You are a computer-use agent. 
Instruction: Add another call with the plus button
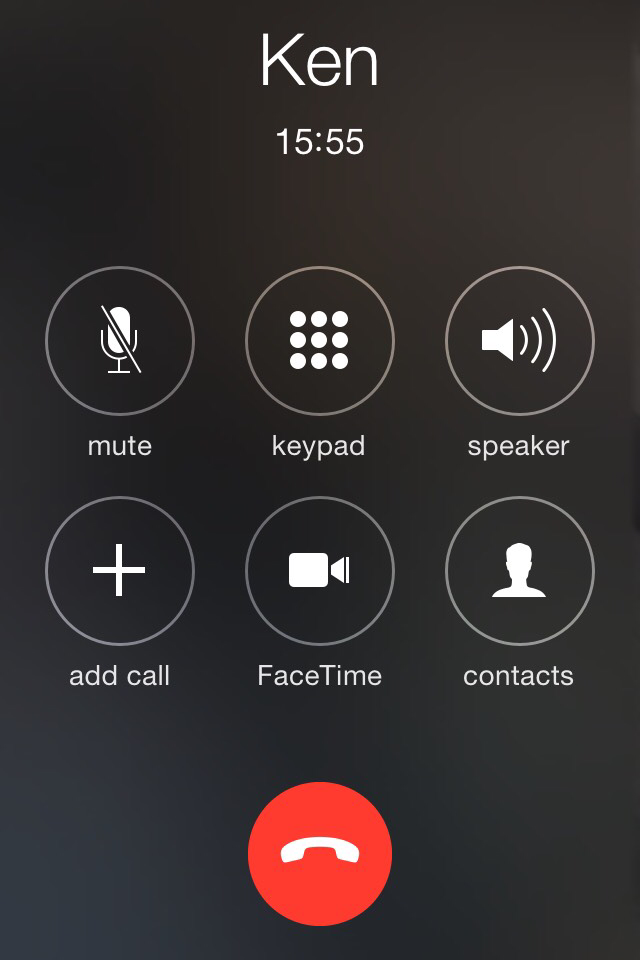click(x=120, y=571)
